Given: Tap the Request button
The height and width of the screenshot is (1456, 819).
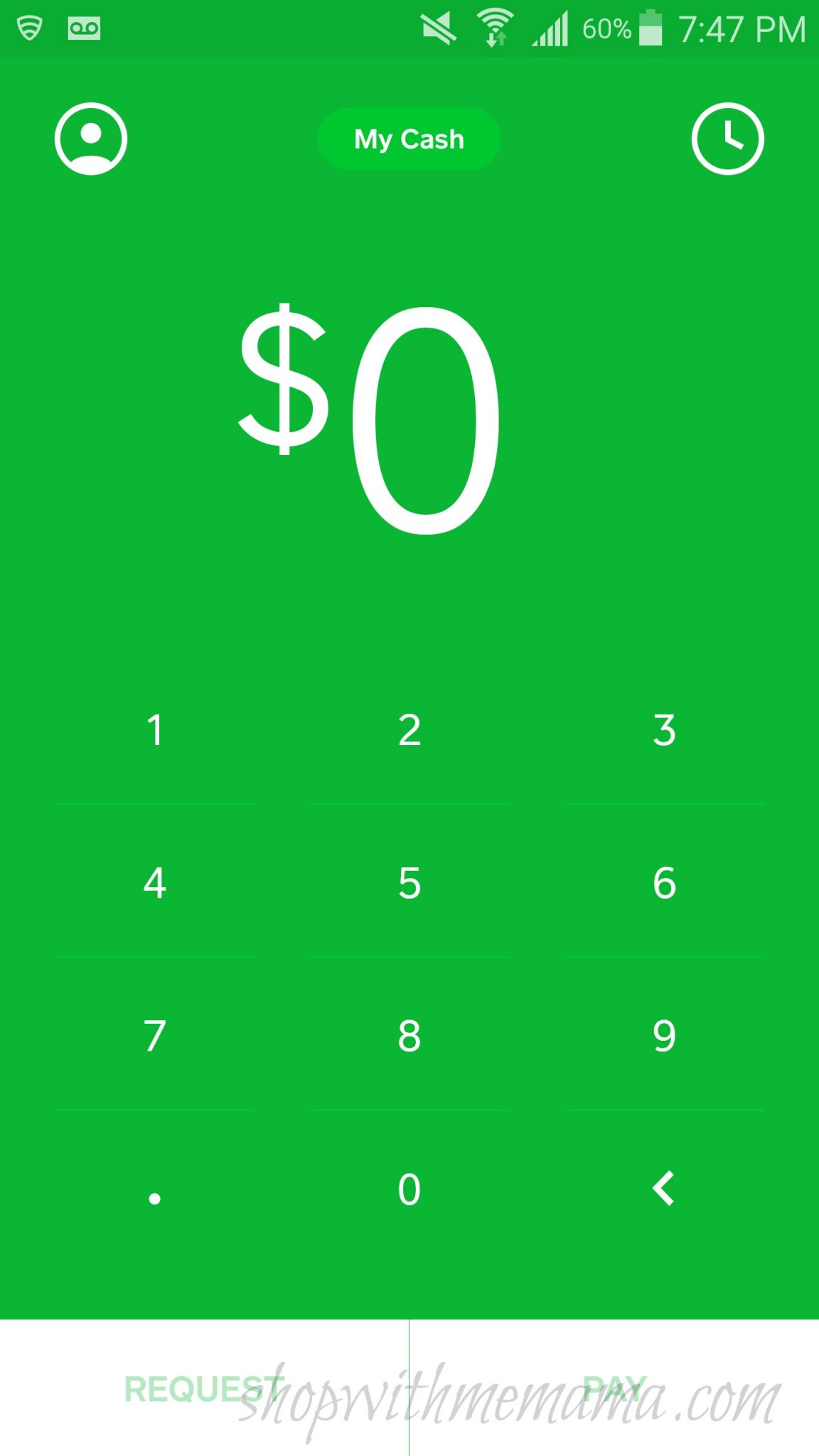Looking at the screenshot, I should pos(204,1388).
